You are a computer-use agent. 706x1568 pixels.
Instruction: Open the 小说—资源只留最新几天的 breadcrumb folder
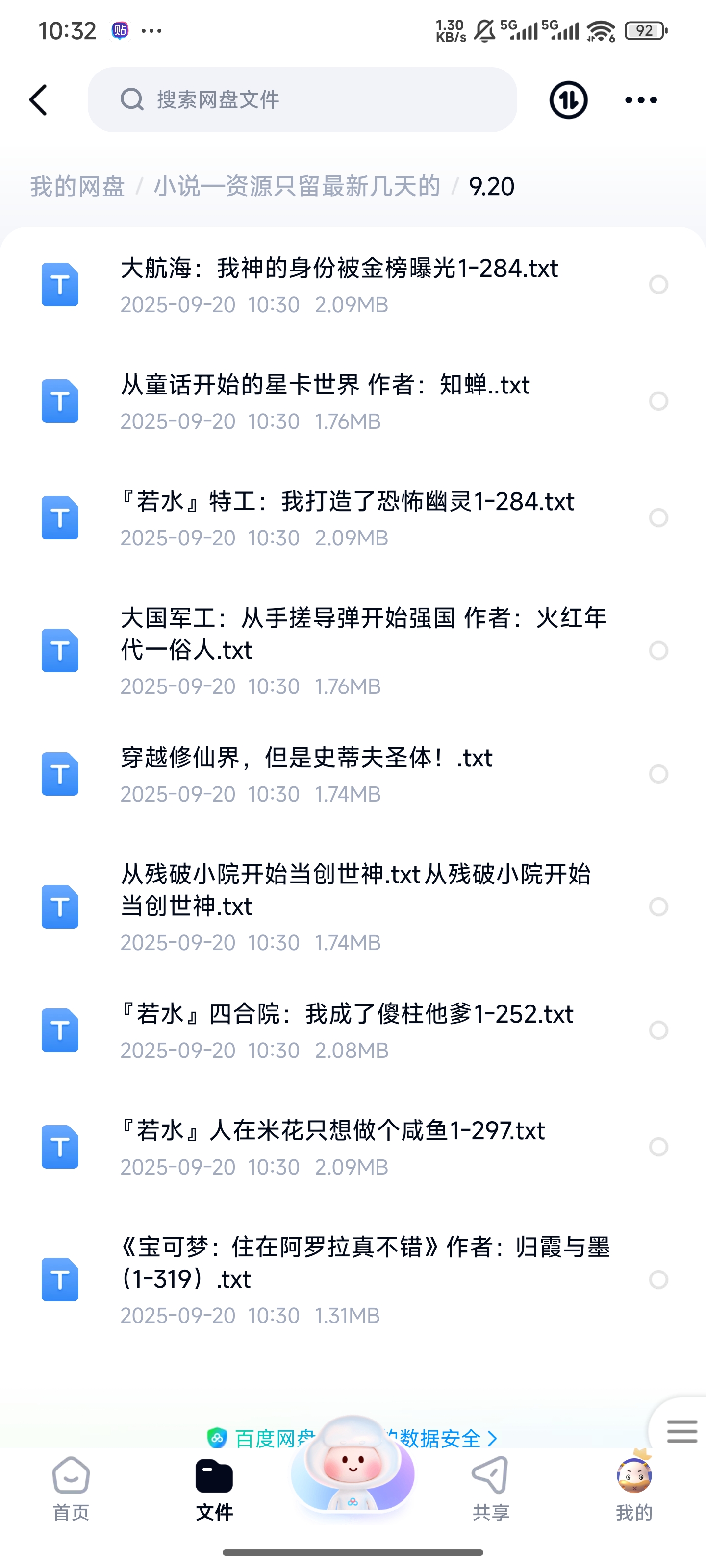click(297, 186)
